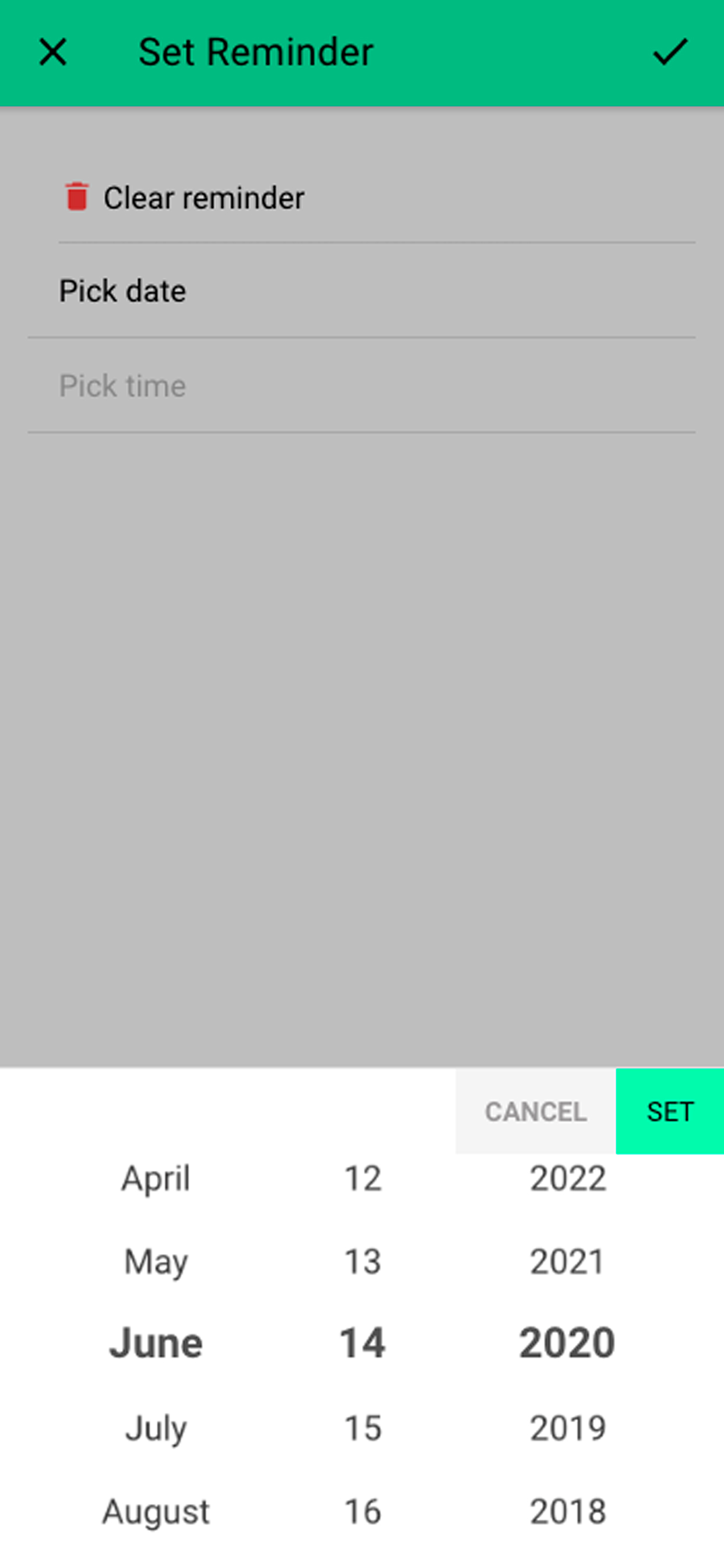This screenshot has width=724, height=1568.
Task: Choose year 2022 in the year wheel
Action: click(x=570, y=1178)
